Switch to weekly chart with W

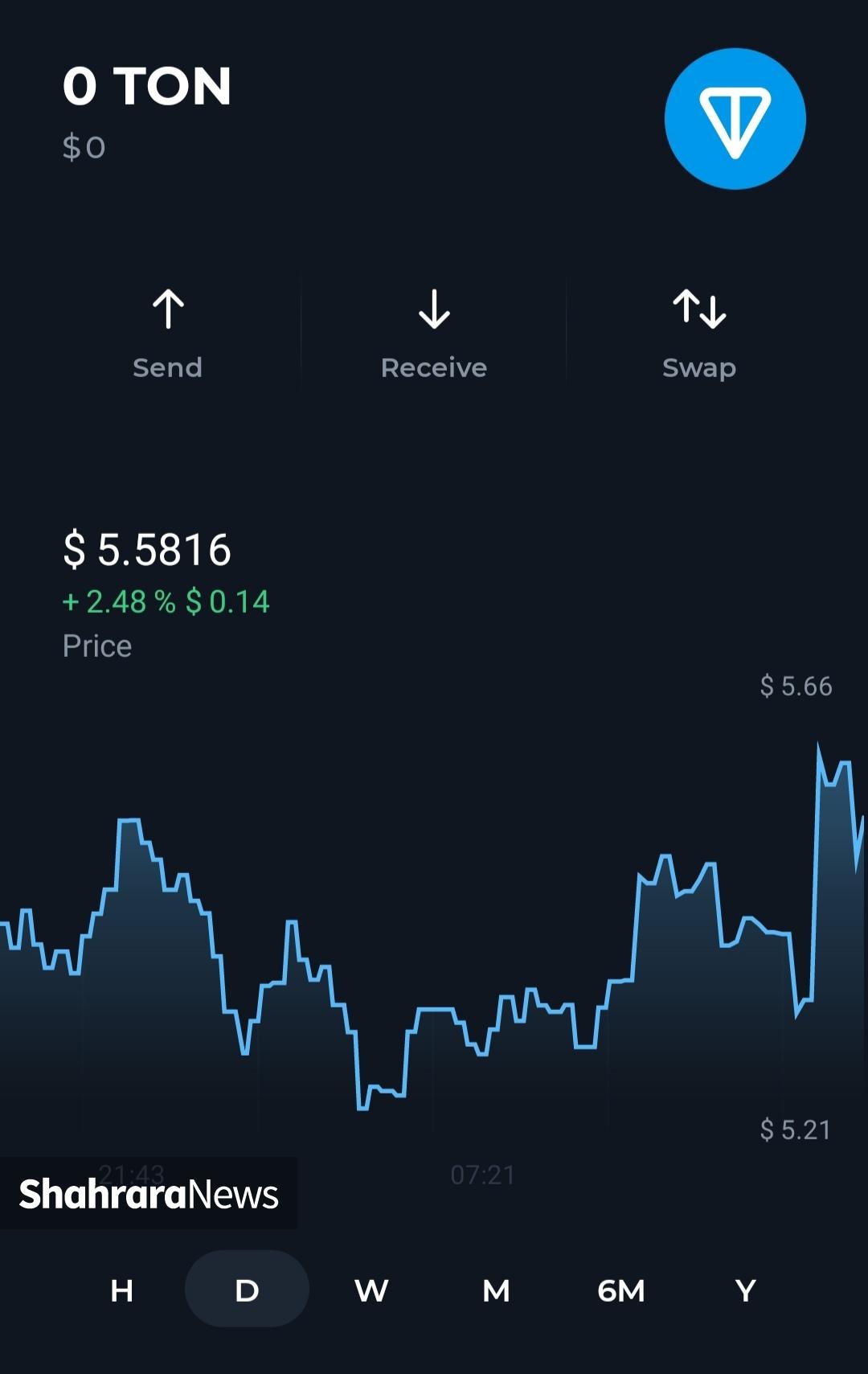tap(370, 1290)
